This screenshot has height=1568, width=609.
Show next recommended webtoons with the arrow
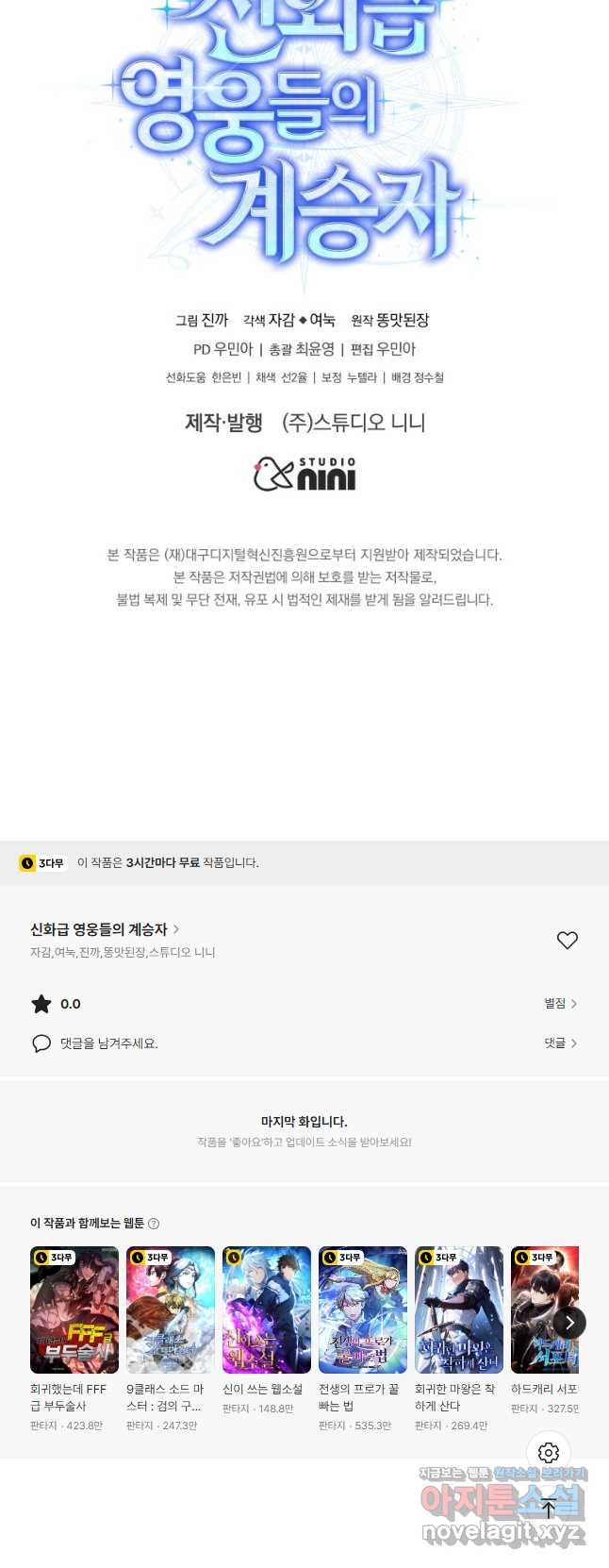568,1323
